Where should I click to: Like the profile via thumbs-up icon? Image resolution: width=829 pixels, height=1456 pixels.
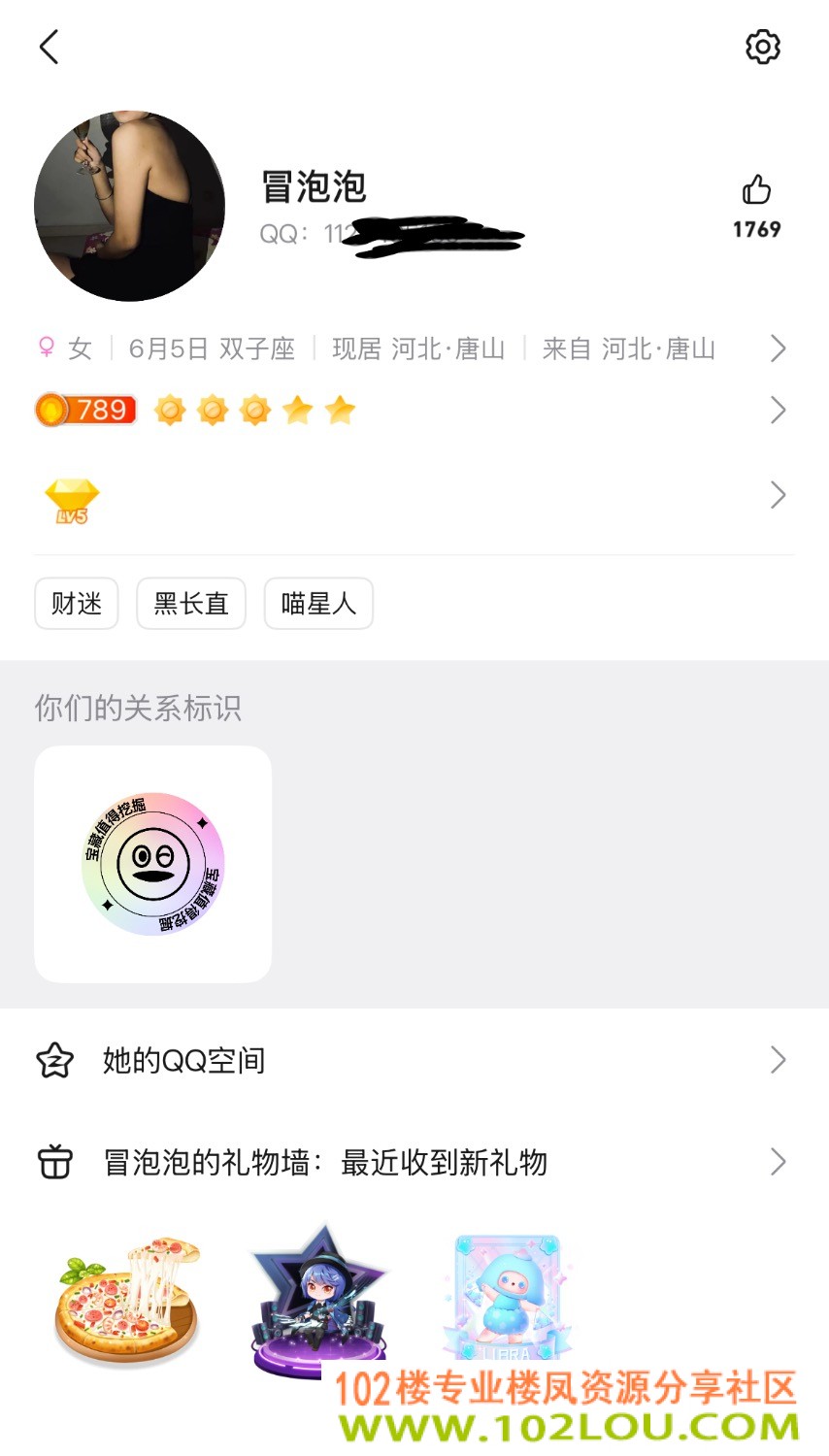[x=756, y=189]
